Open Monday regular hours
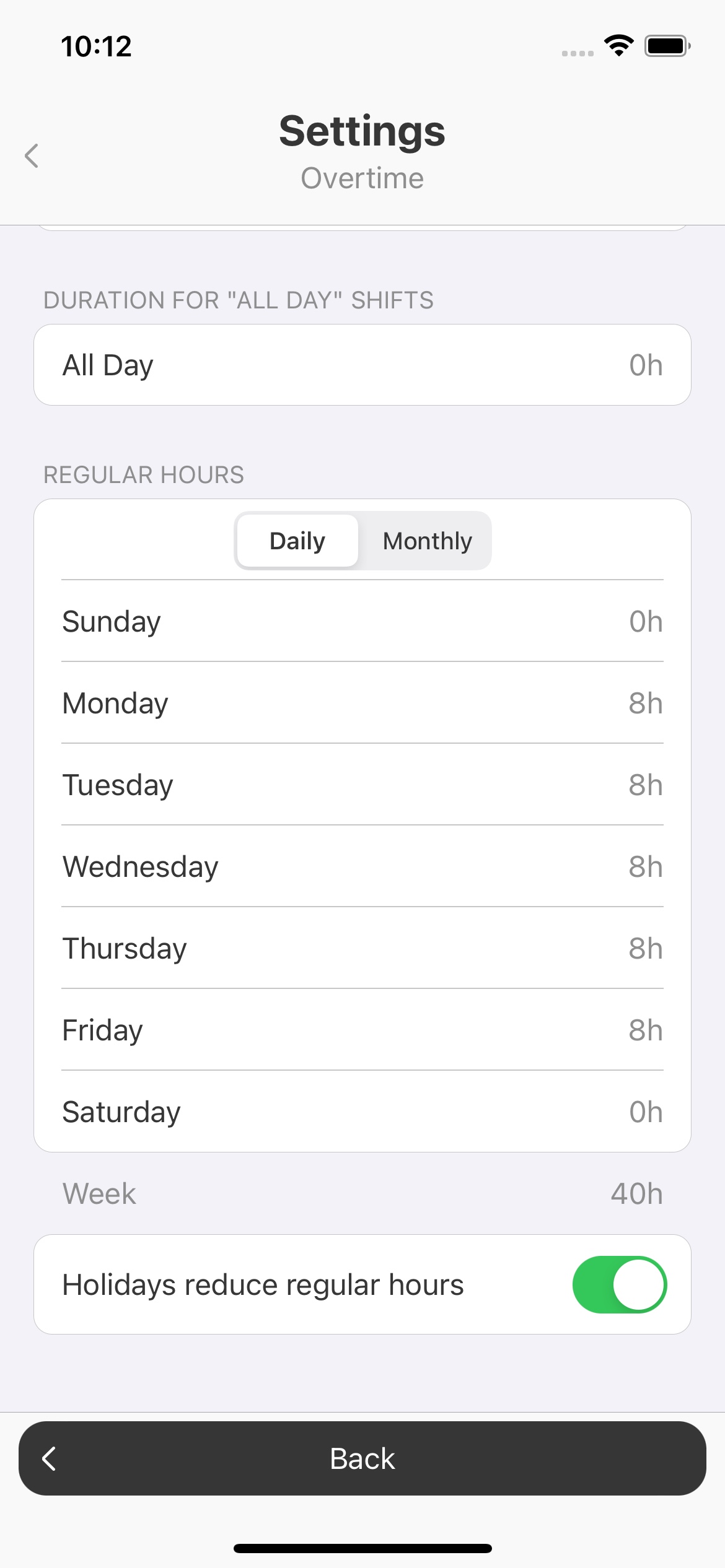The image size is (725, 1568). pos(362,703)
